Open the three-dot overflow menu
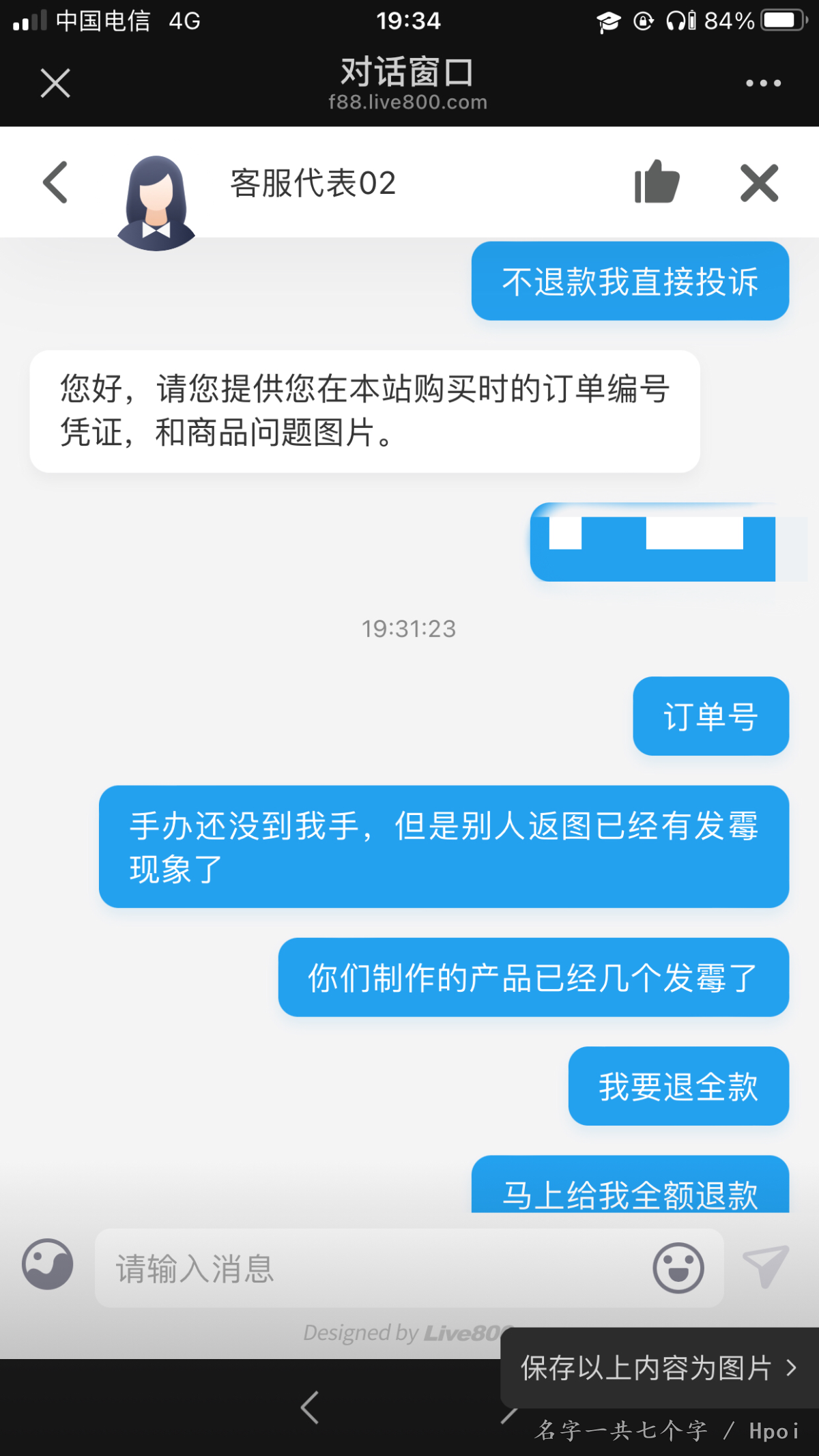819x1456 pixels. pos(763,83)
